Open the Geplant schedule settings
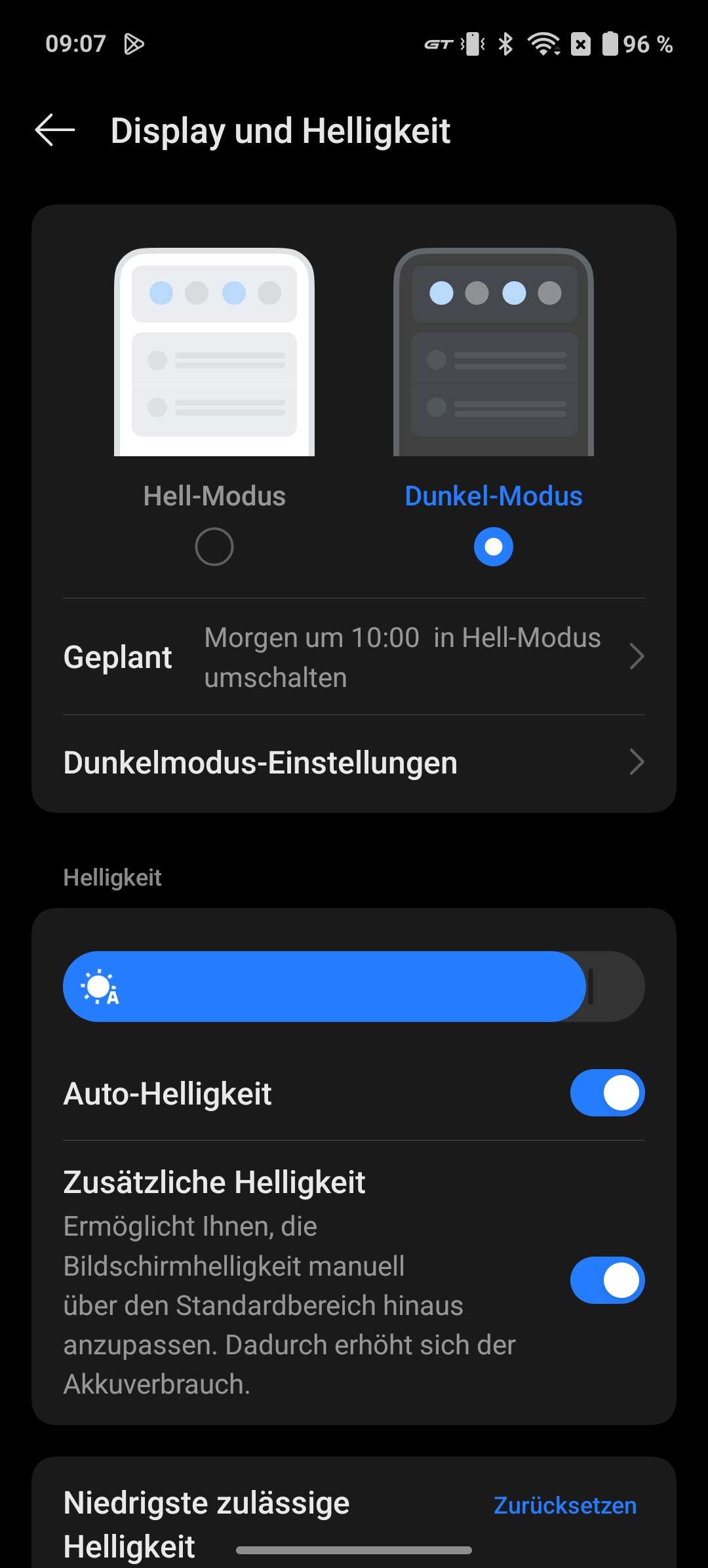 354,657
